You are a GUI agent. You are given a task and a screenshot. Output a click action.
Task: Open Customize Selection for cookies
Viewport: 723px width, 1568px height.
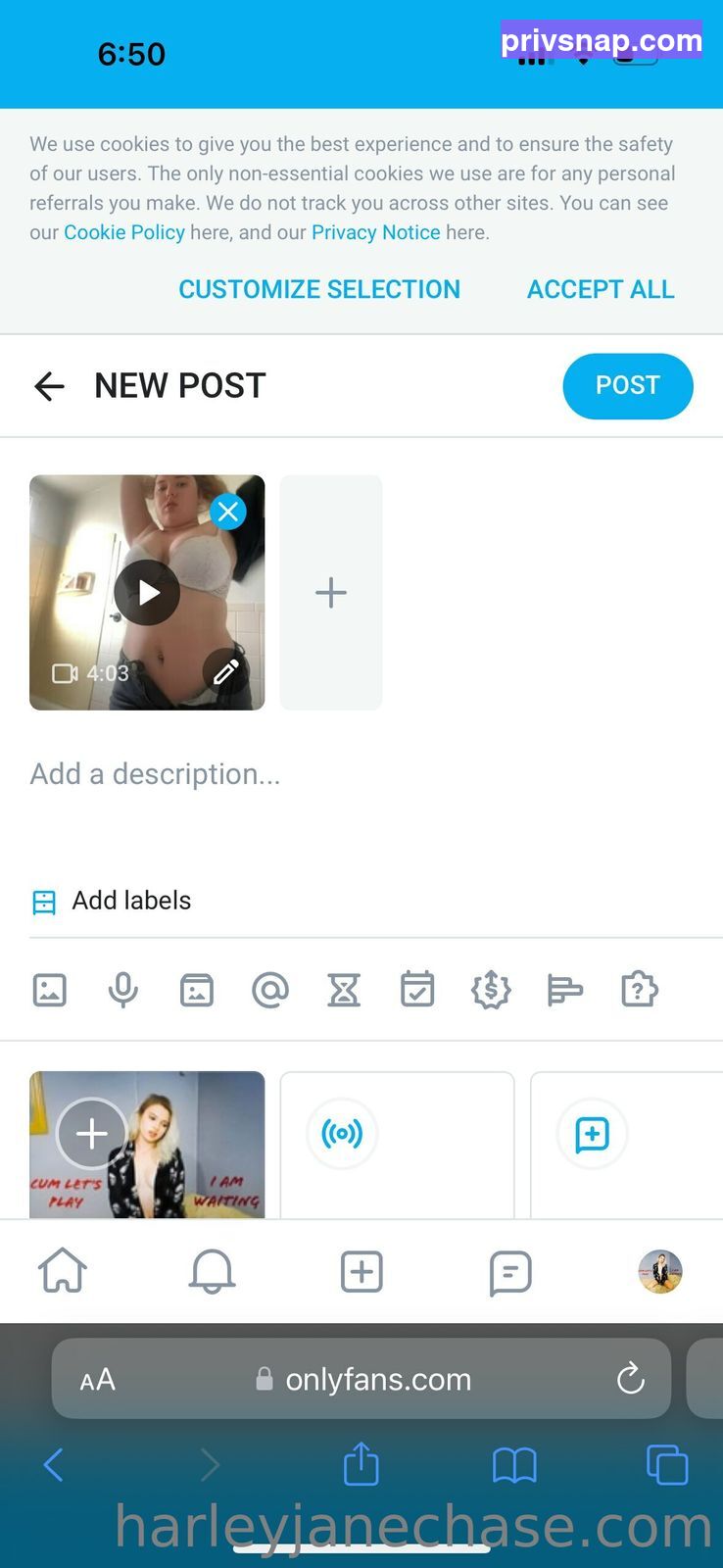pyautogui.click(x=319, y=289)
